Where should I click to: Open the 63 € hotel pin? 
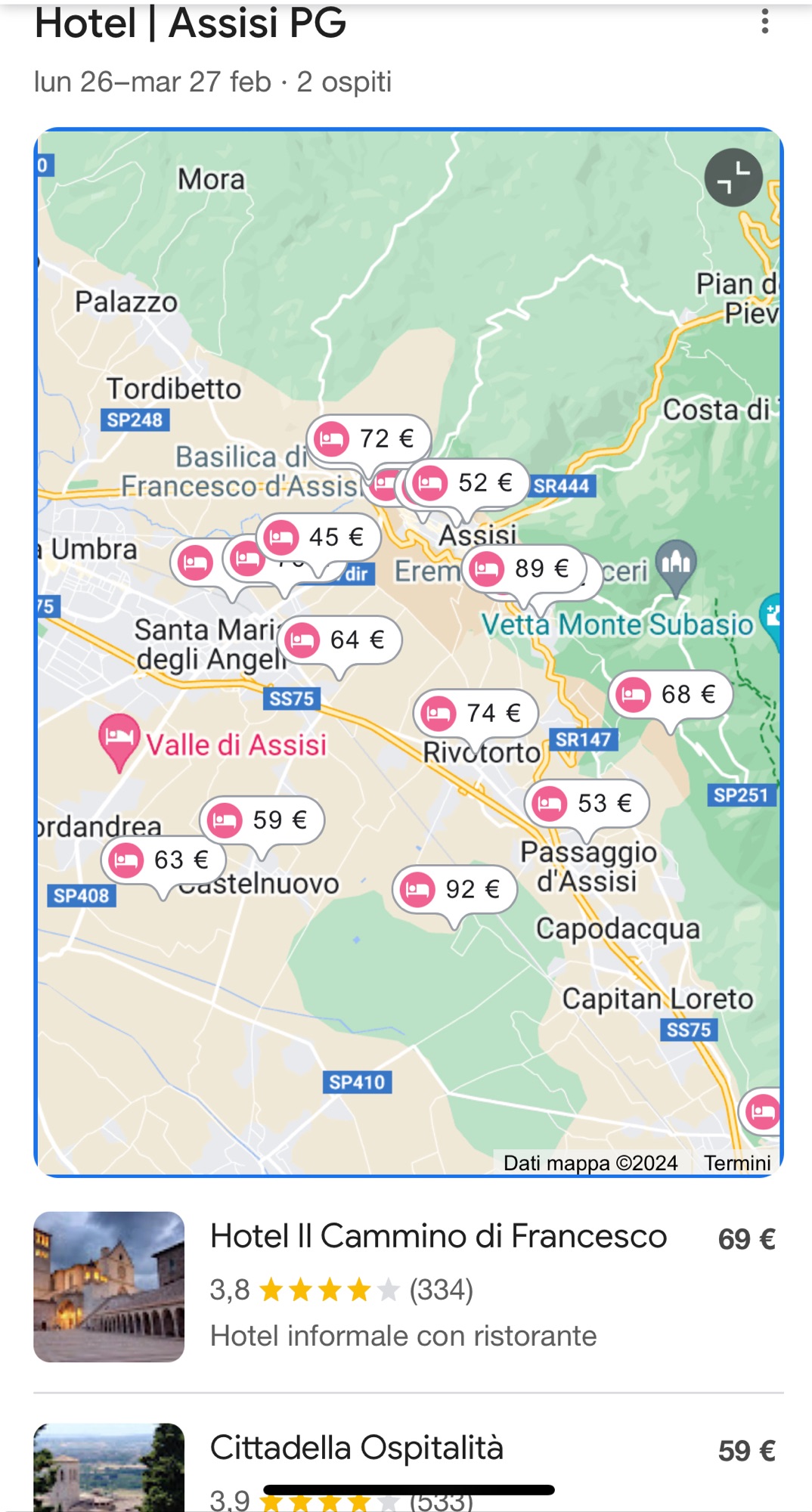tap(163, 860)
